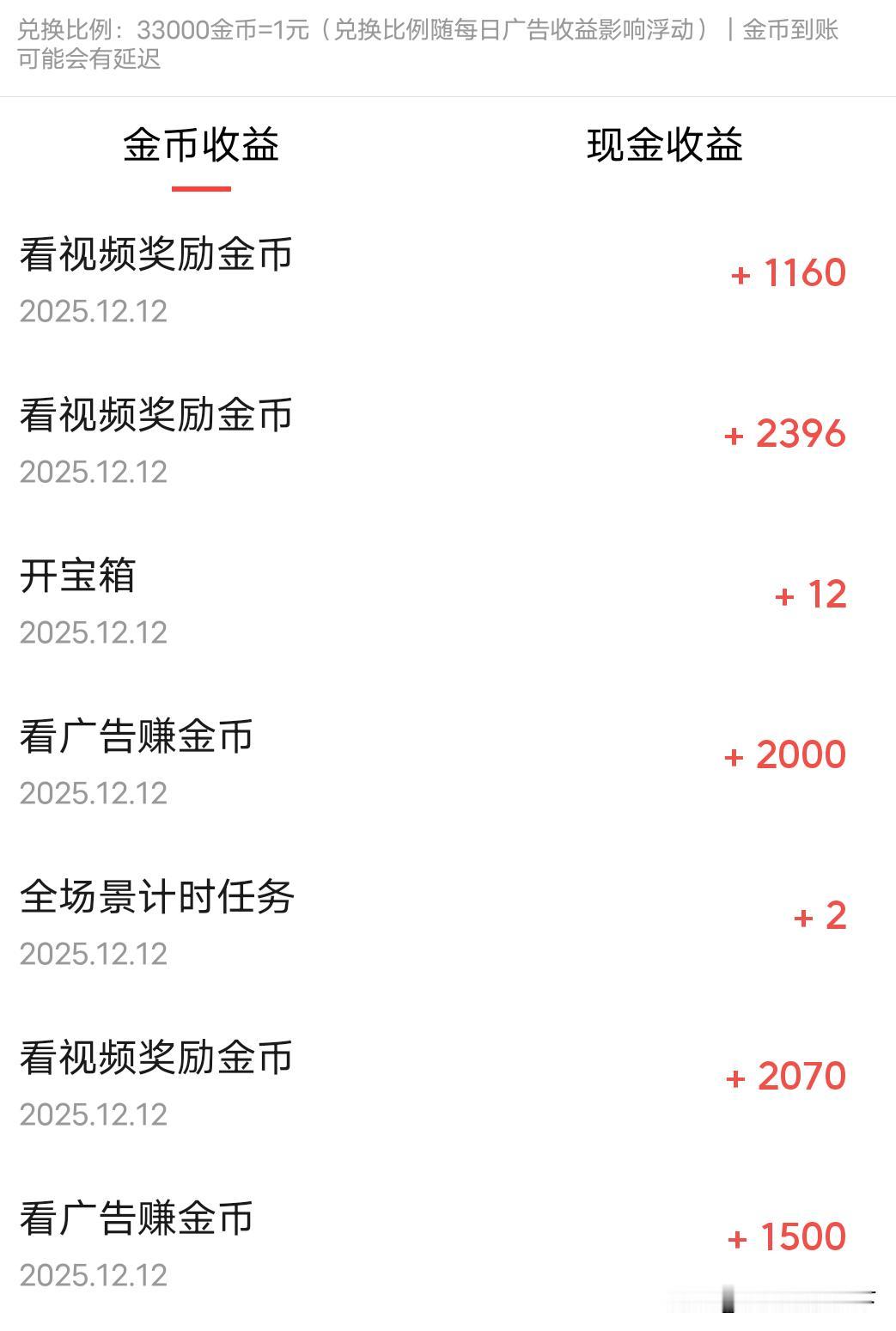
Task: Tap the first 看视频奖励金币 entry
Action: tap(156, 254)
